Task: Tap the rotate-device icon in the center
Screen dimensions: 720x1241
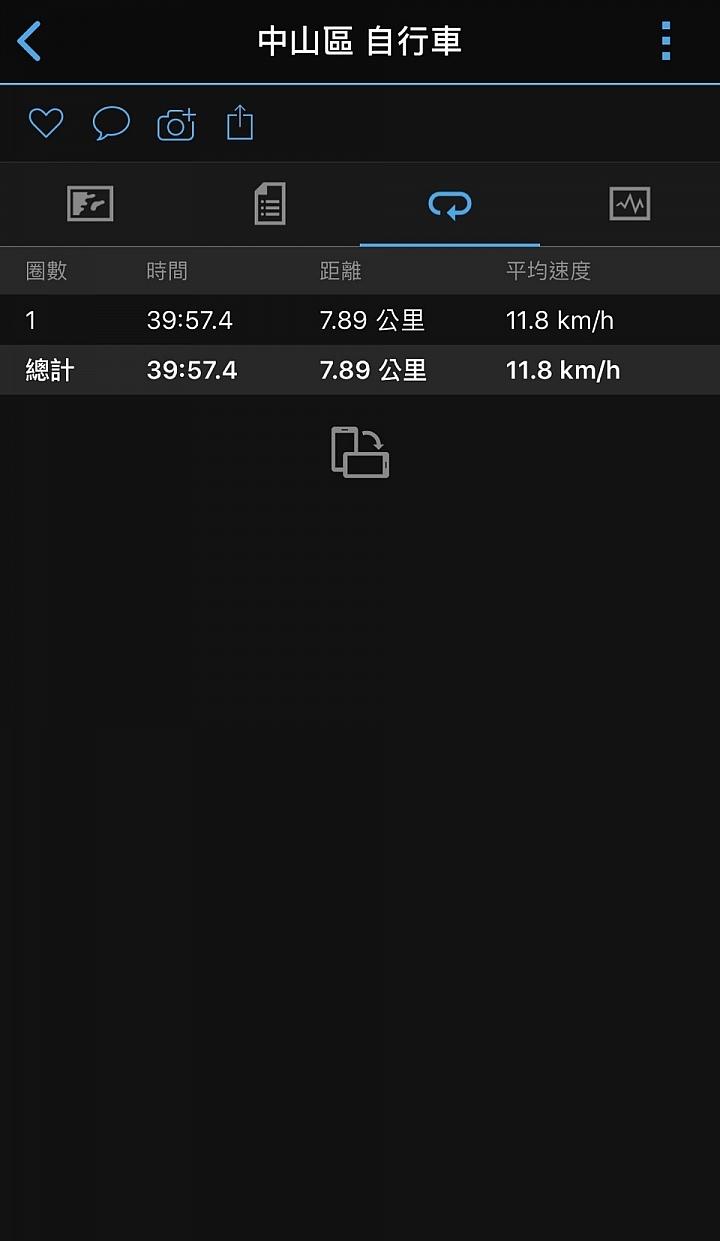Action: 360,453
